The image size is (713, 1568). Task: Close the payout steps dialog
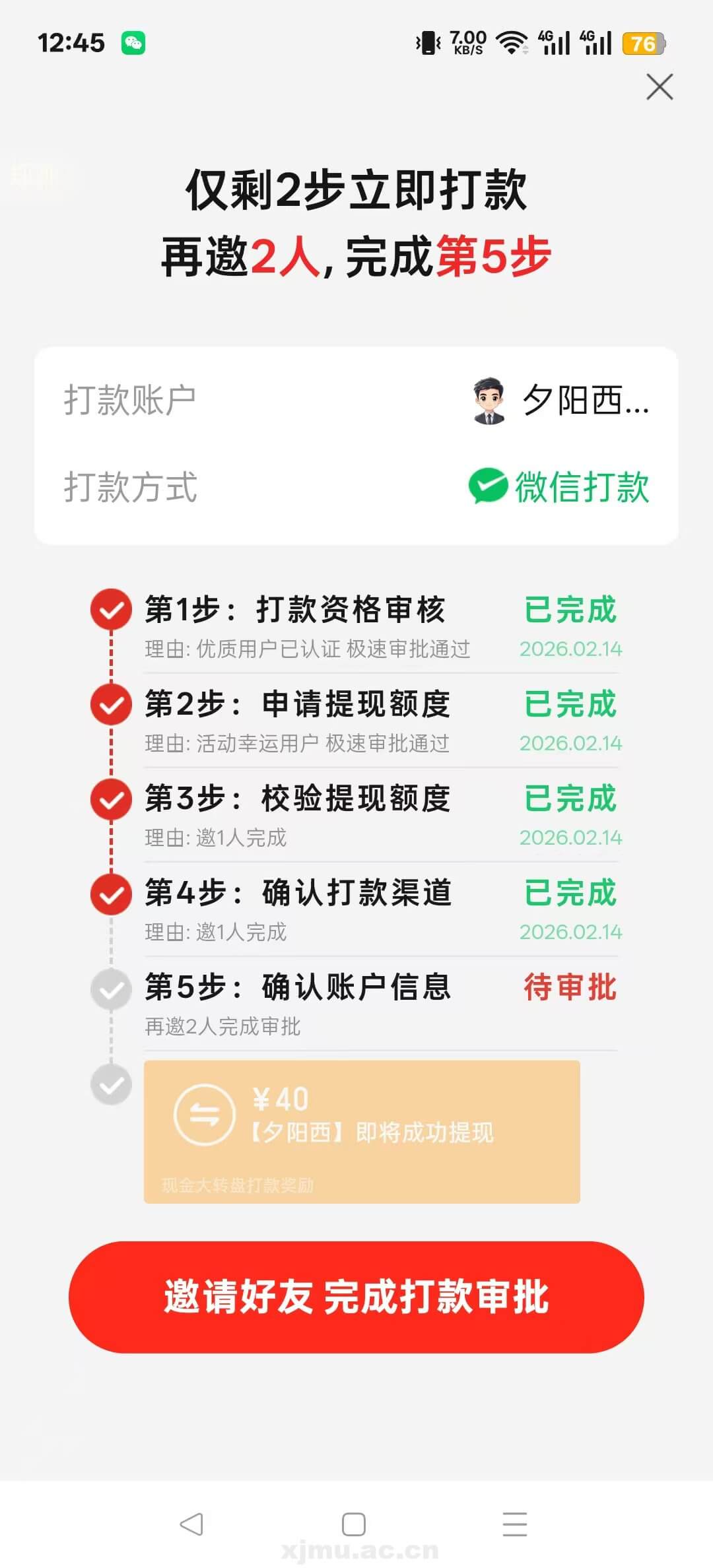660,87
